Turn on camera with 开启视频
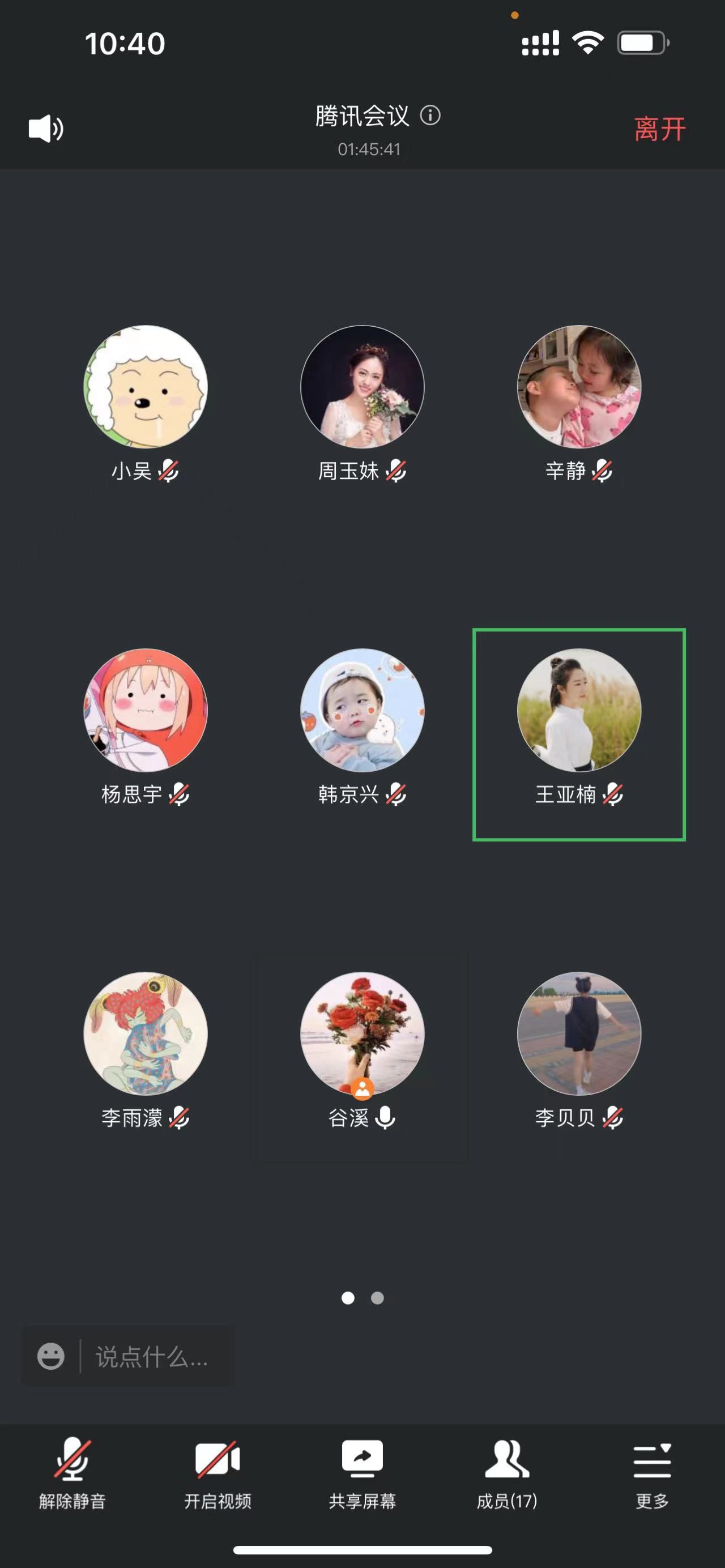This screenshot has width=725, height=1568. [x=217, y=1473]
